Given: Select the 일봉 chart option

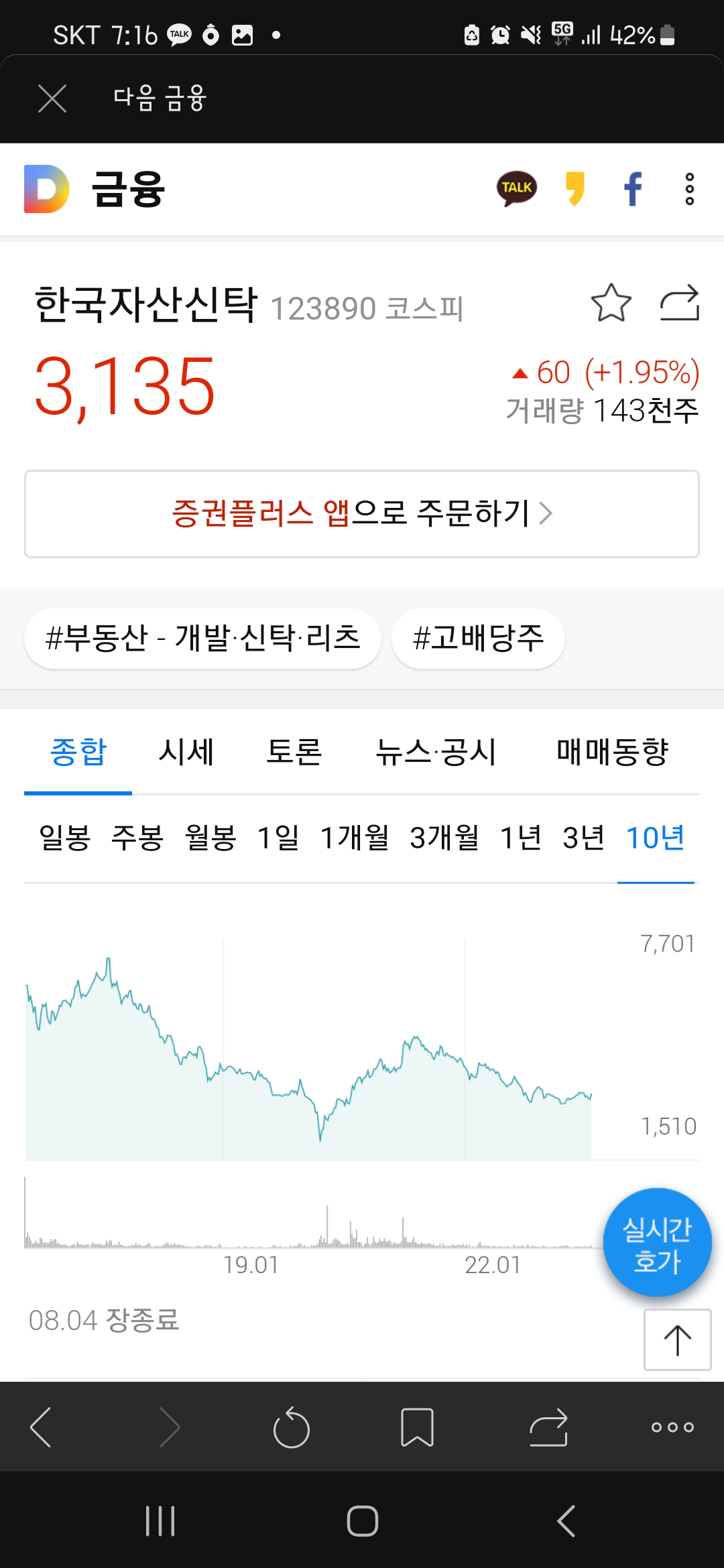Looking at the screenshot, I should pos(65,838).
